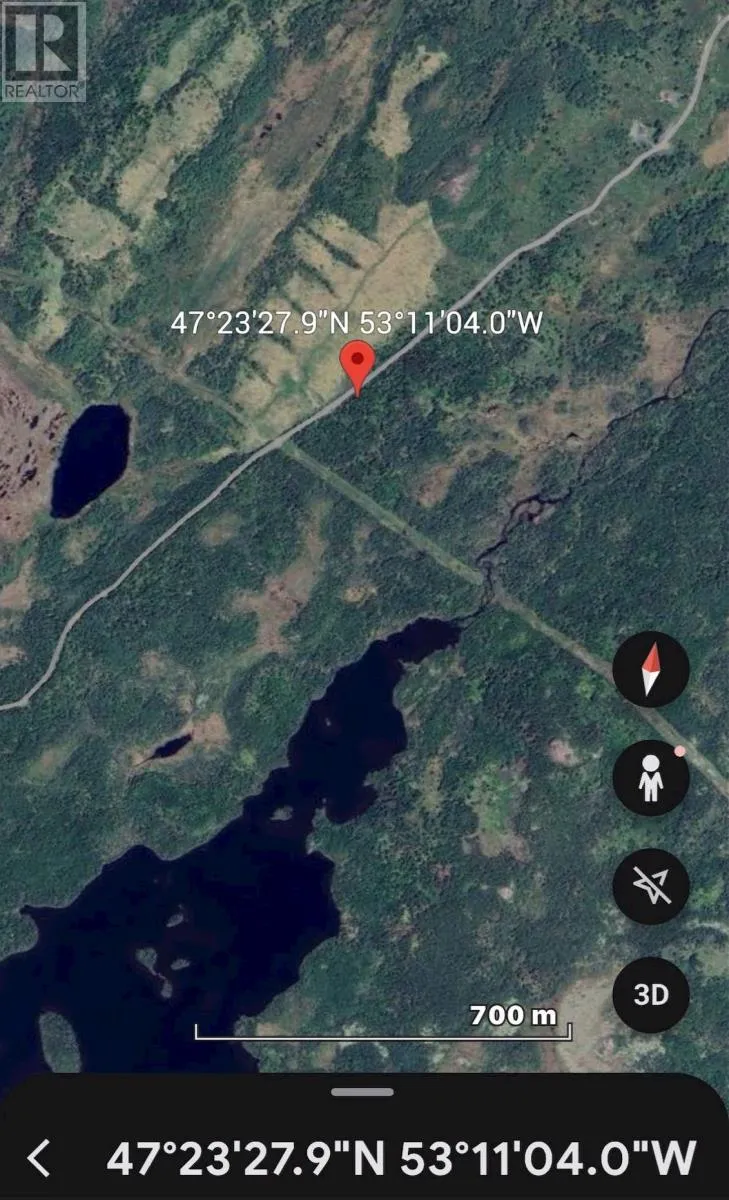Image resolution: width=729 pixels, height=1200 pixels.
Task: Open the coordinates details in the bottom sheet
Action: (x=401, y=1158)
